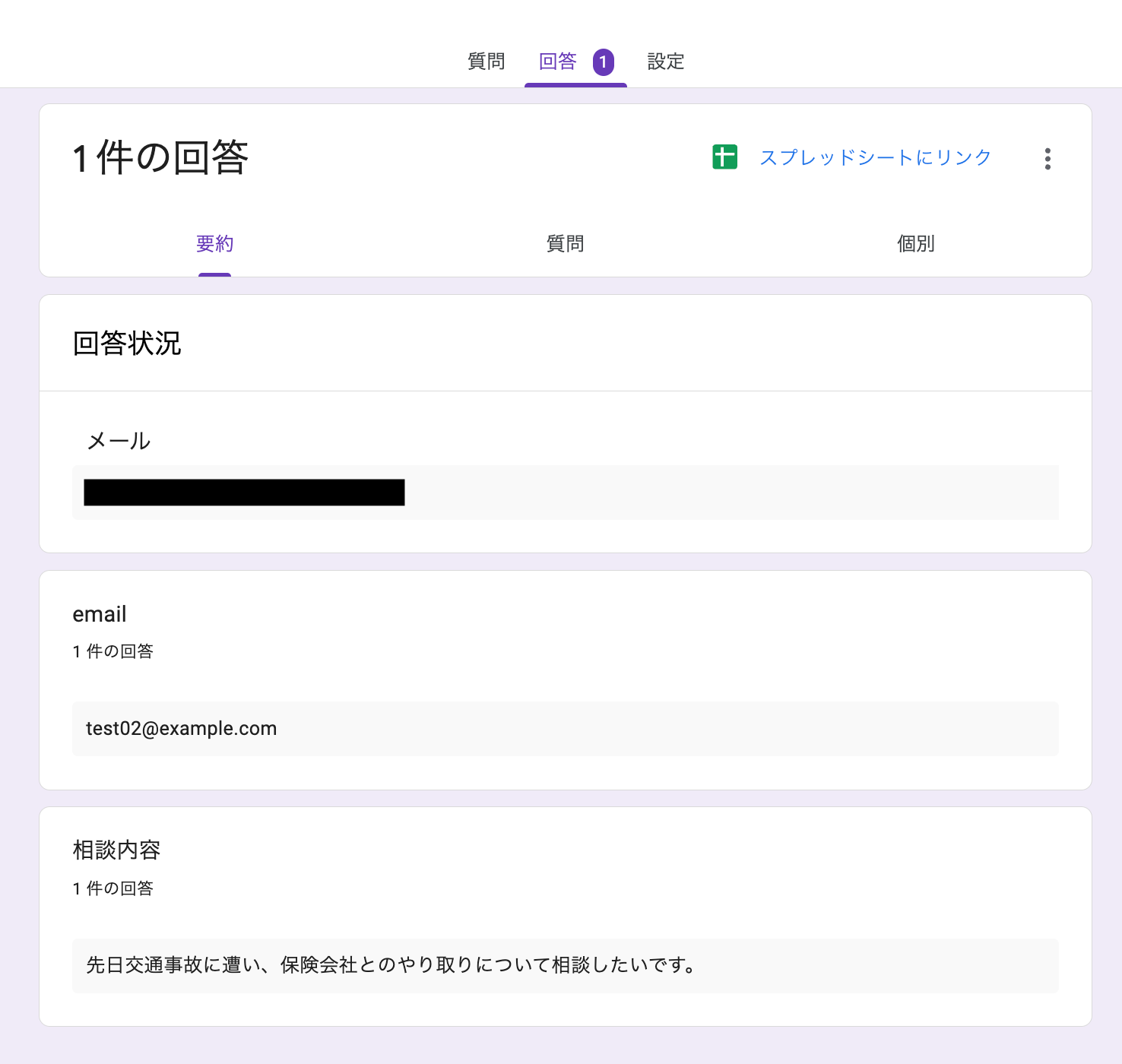This screenshot has height=1064, width=1122.
Task: Tap スプレッドシートにリンク link
Action: [x=875, y=157]
